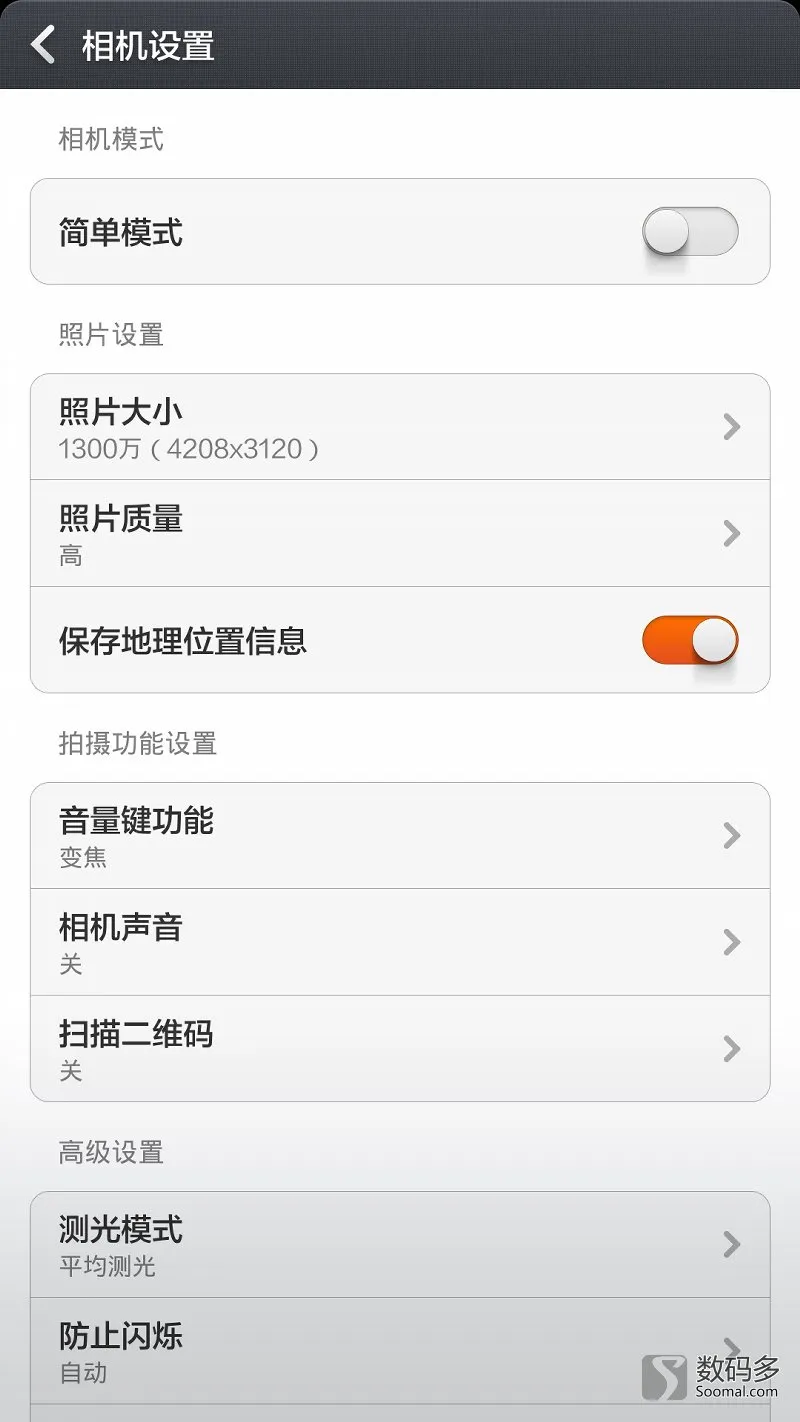Open 相机声音 setting

(400, 942)
